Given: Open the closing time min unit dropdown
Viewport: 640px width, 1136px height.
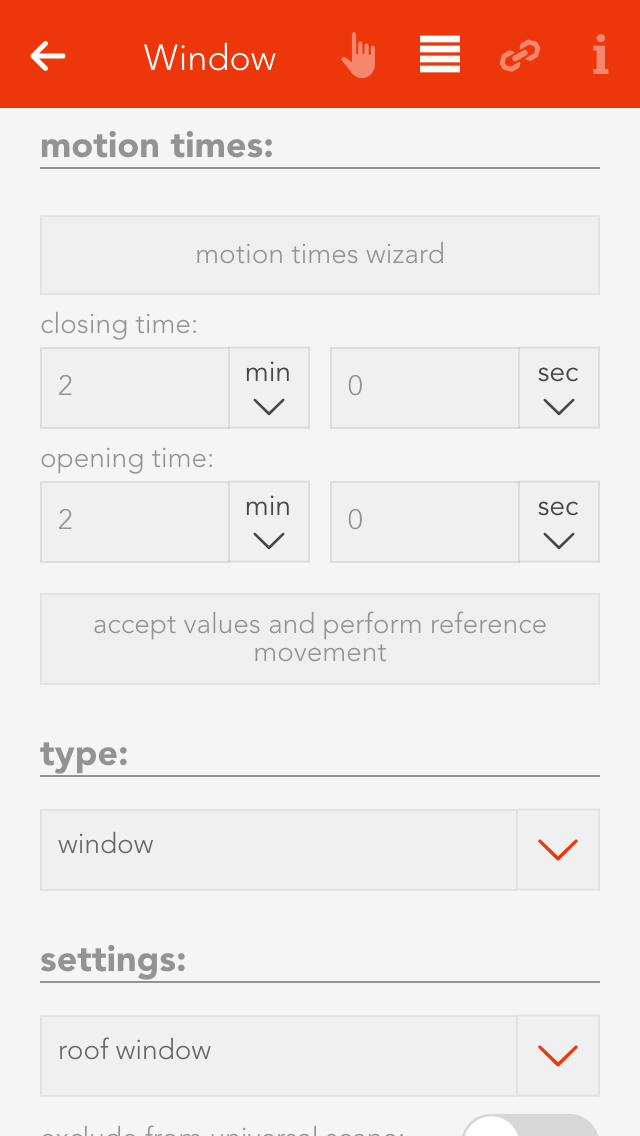Looking at the screenshot, I should tap(269, 388).
